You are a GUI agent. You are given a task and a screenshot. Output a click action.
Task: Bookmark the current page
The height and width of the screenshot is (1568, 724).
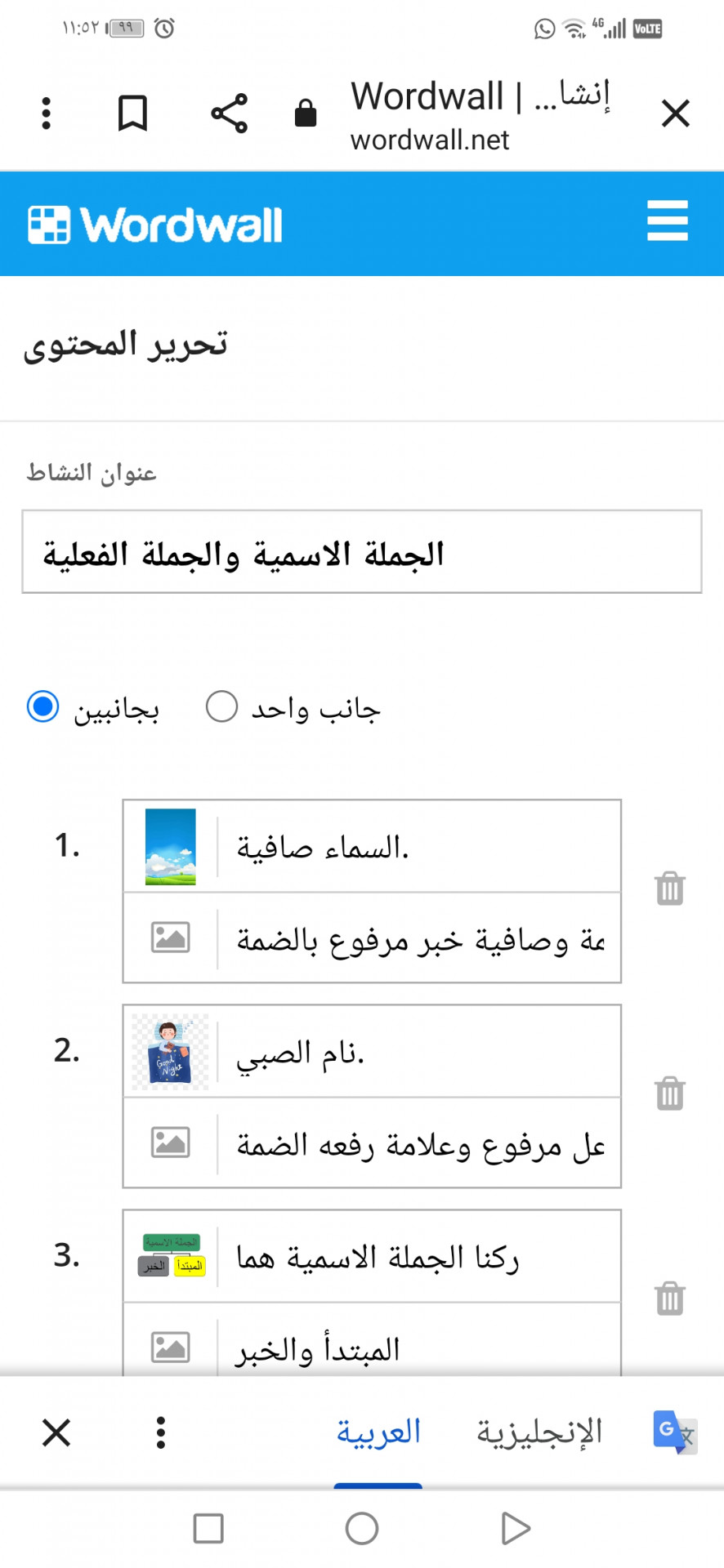click(x=132, y=114)
